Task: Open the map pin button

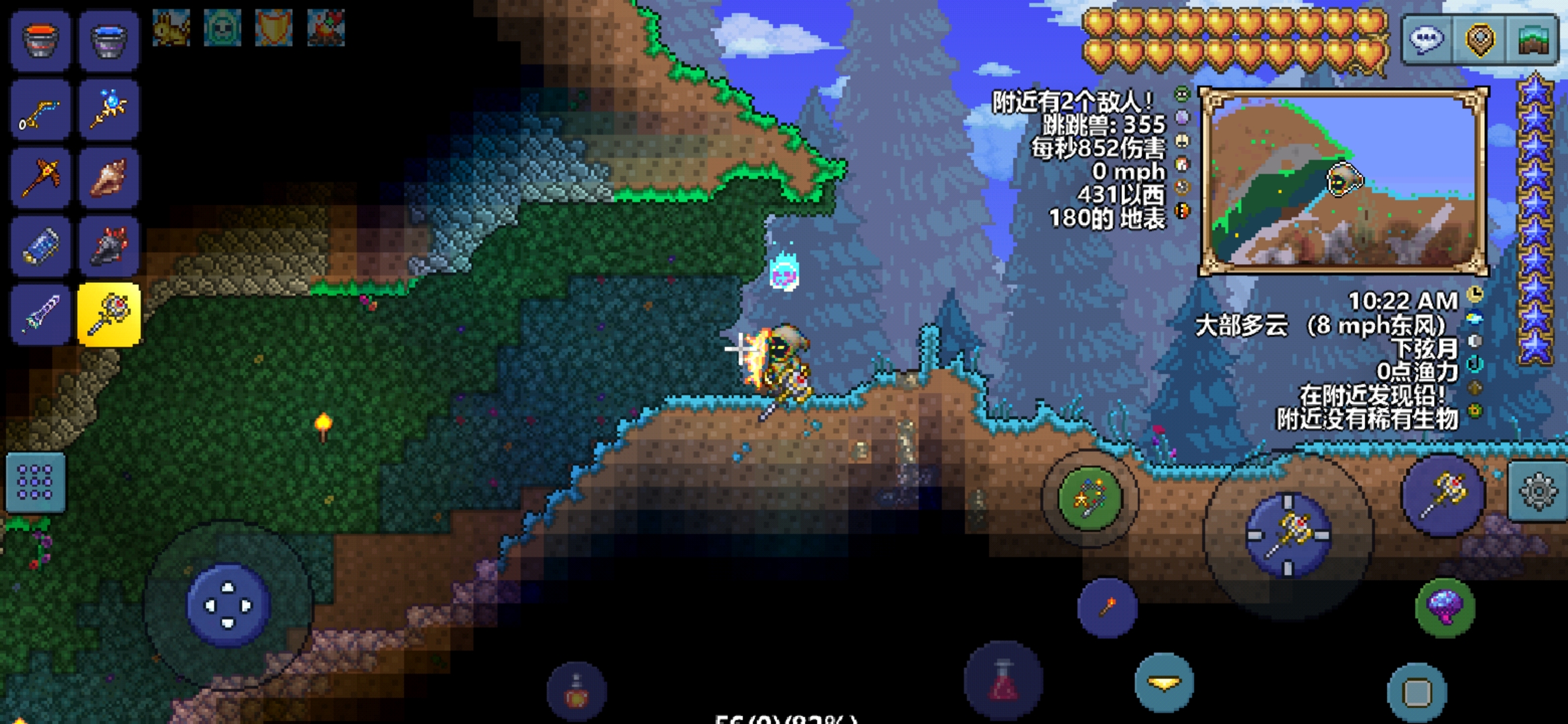Action: (x=1480, y=40)
